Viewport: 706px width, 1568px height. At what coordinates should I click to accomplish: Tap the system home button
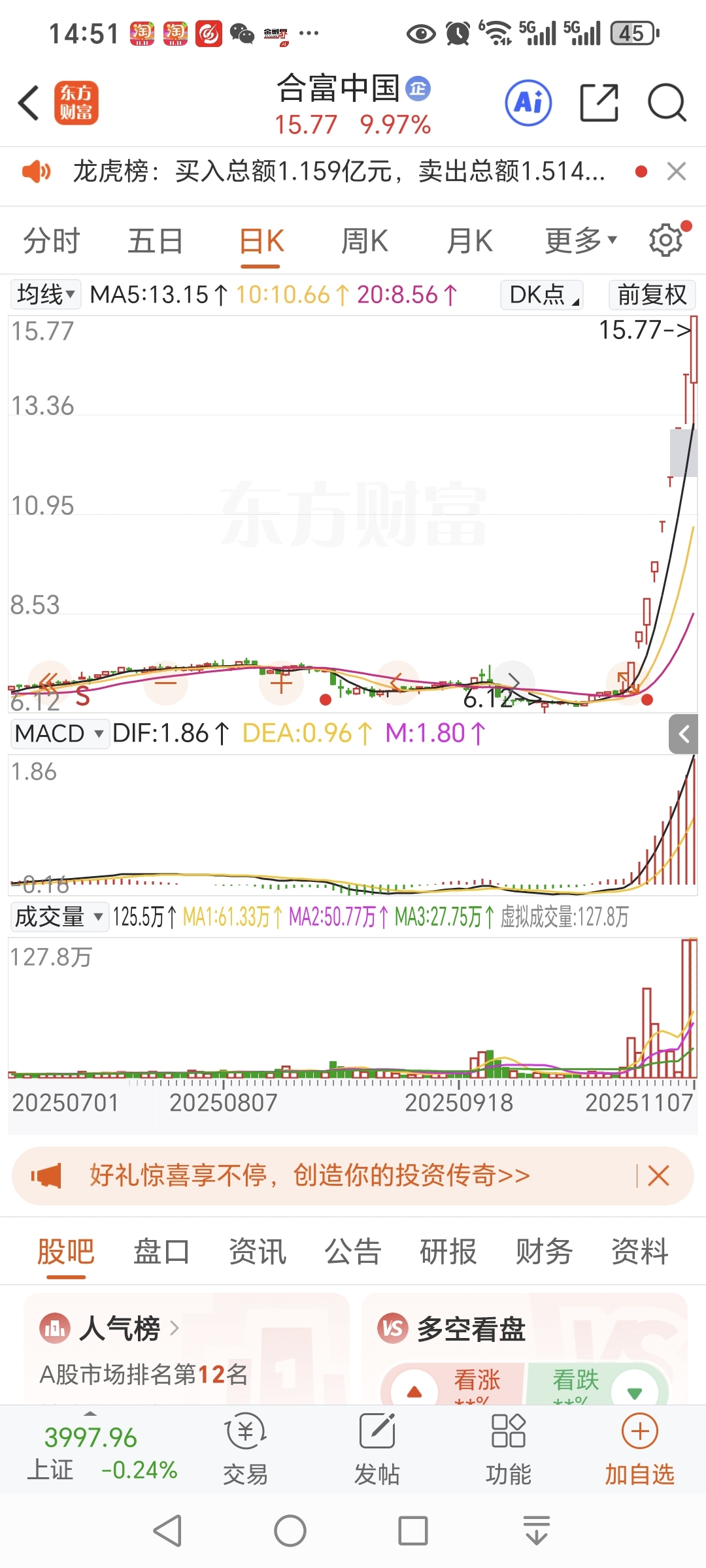(x=290, y=1531)
